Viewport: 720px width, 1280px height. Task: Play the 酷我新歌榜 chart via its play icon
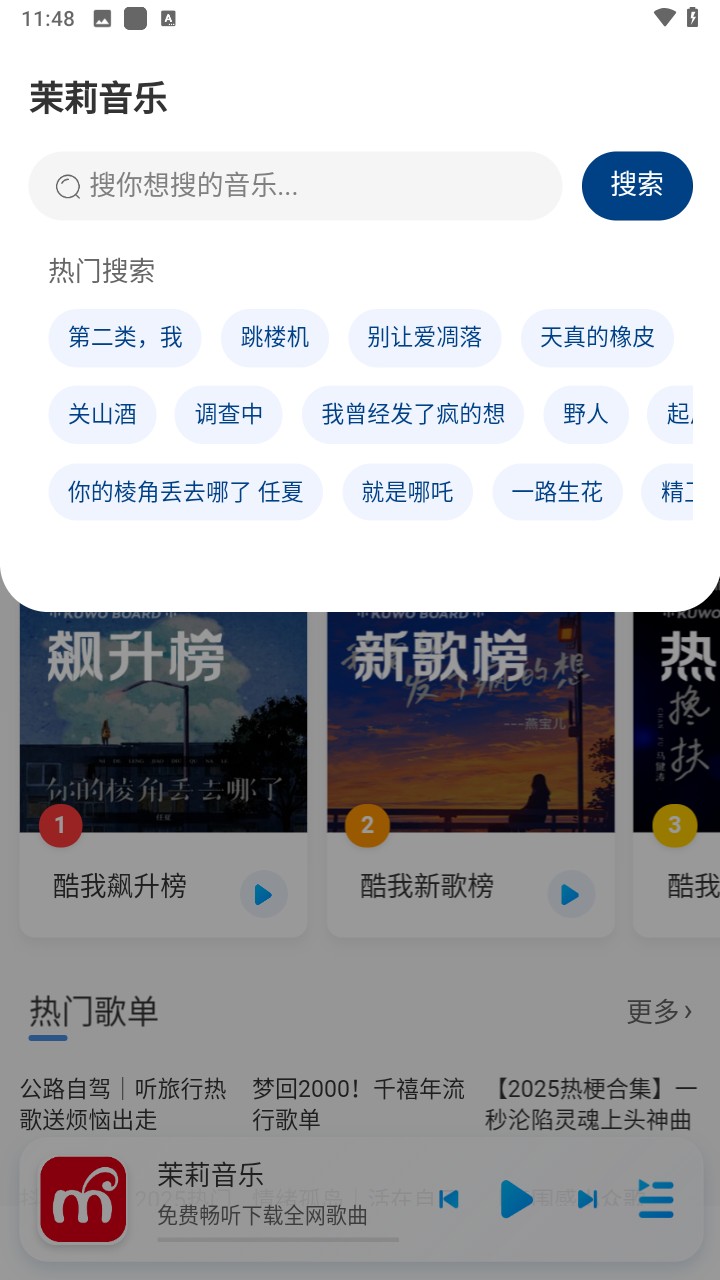(570, 895)
